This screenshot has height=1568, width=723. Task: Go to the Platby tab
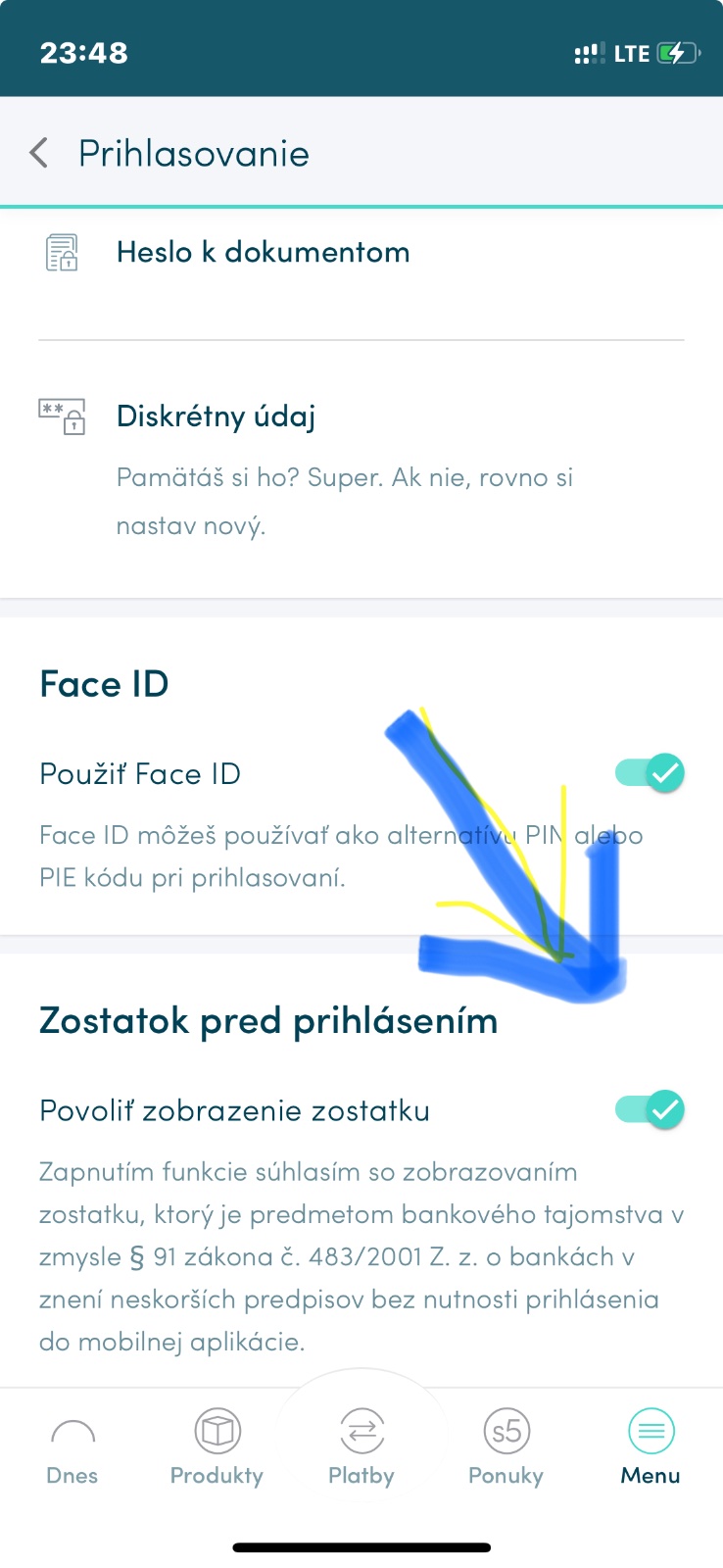[361, 1448]
